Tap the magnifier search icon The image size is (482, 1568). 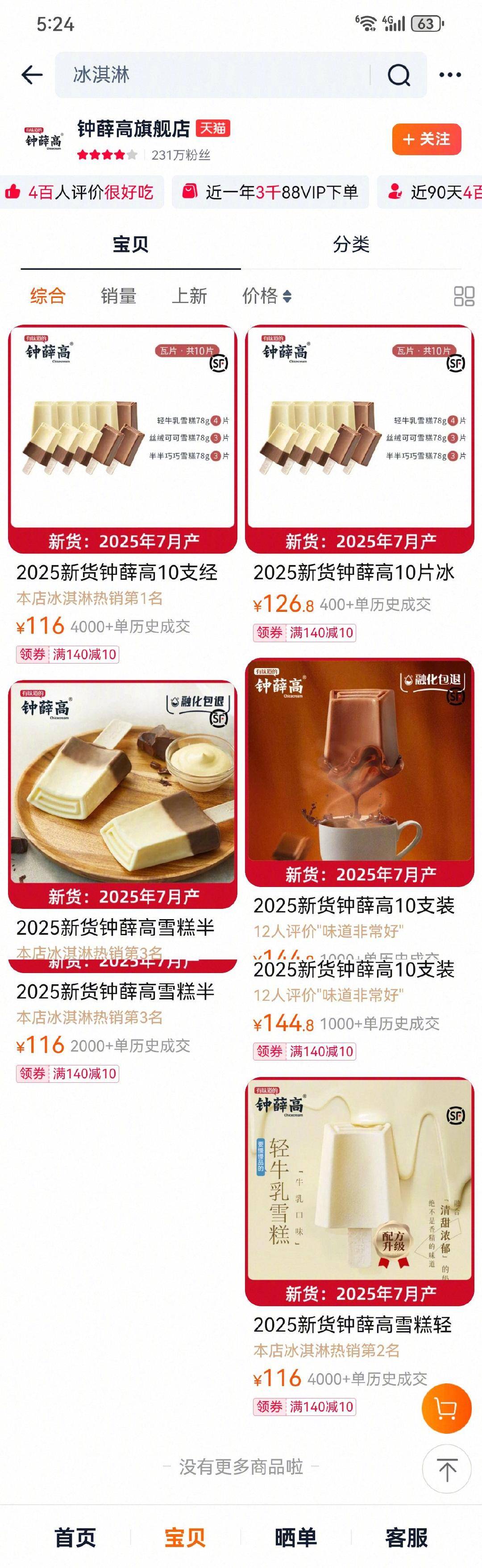[399, 75]
